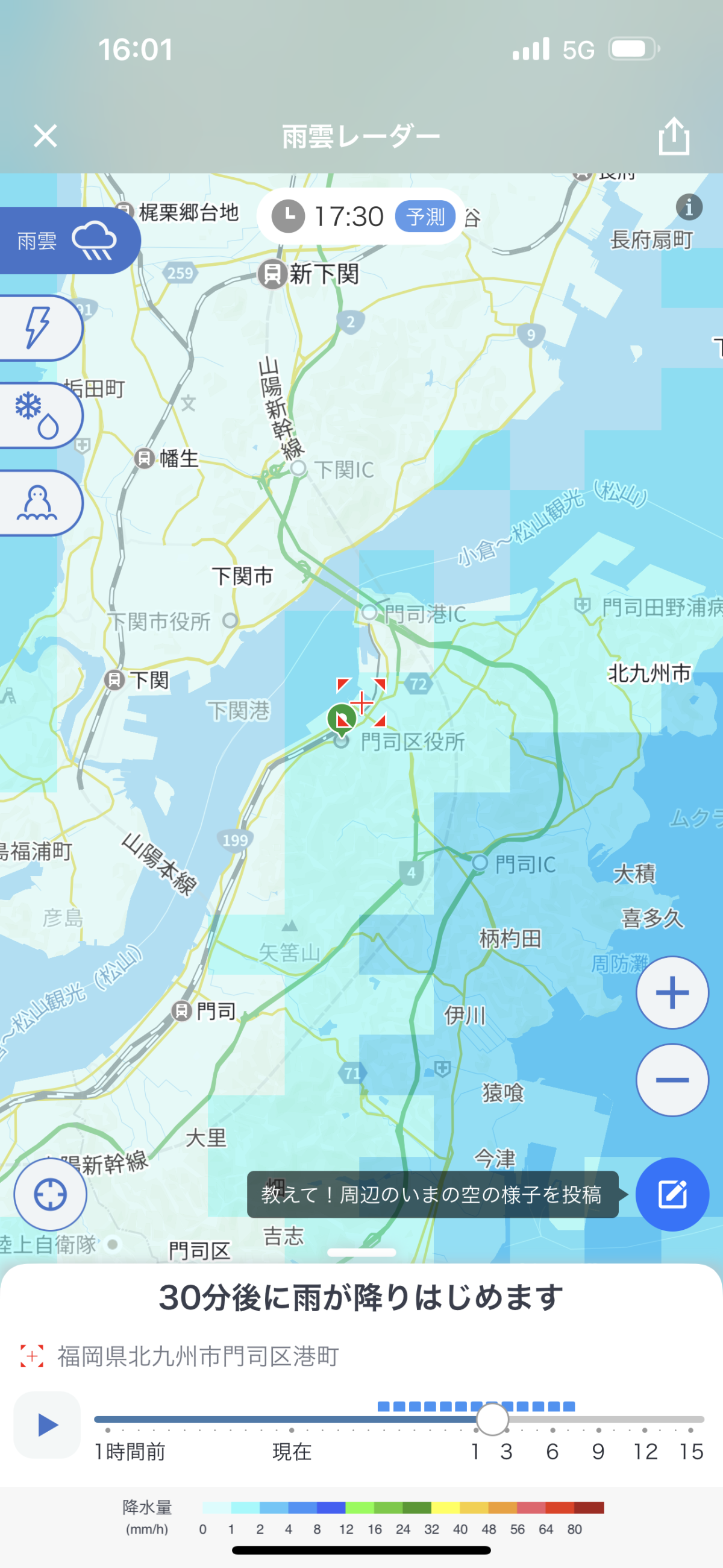
Task: Switch to the snow and rain layer
Action: point(38,416)
